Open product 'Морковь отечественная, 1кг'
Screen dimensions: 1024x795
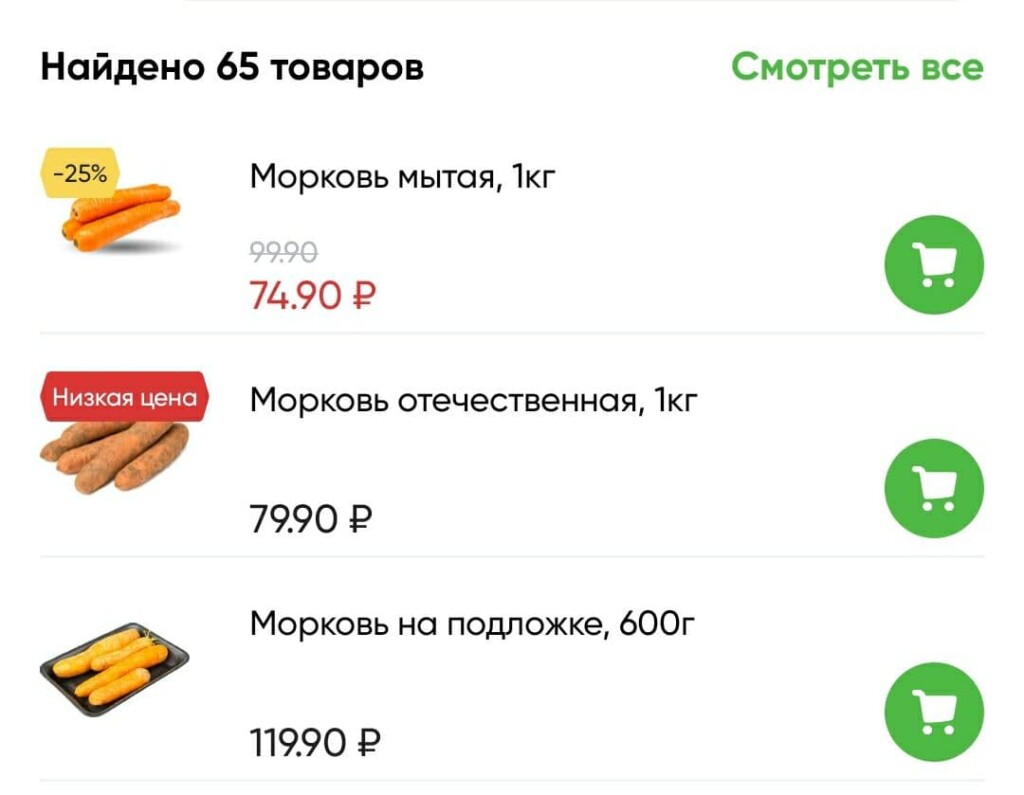(473, 401)
